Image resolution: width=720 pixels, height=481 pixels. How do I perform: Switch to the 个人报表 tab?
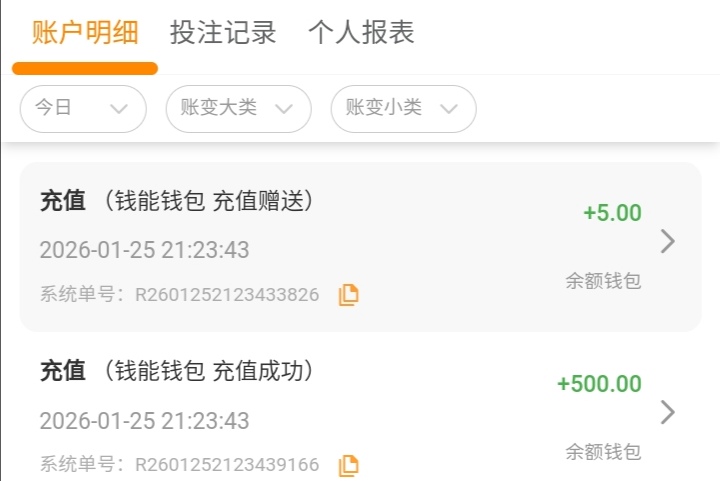[x=361, y=32]
